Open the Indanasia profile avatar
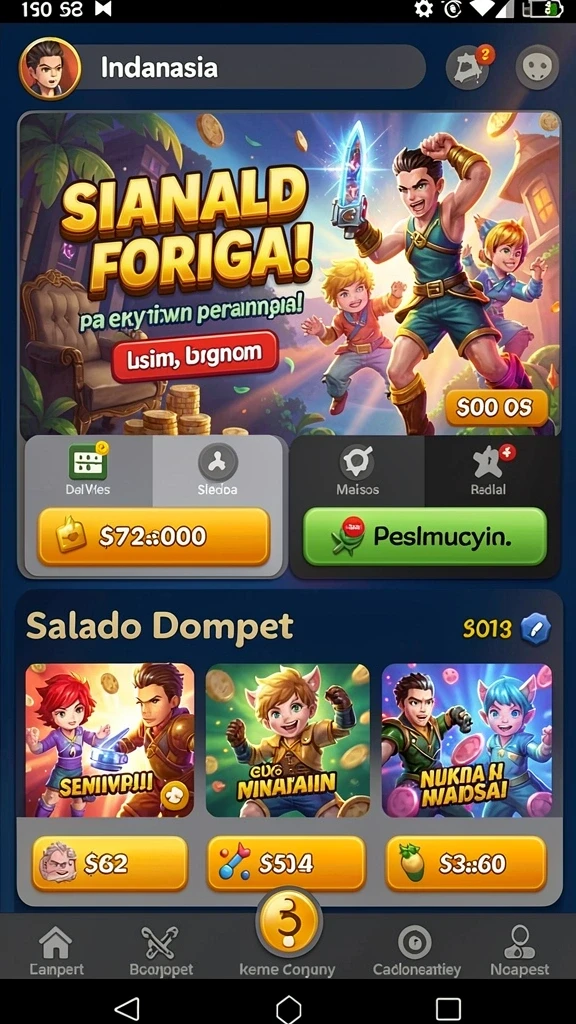The image size is (576, 1024). tap(50, 68)
